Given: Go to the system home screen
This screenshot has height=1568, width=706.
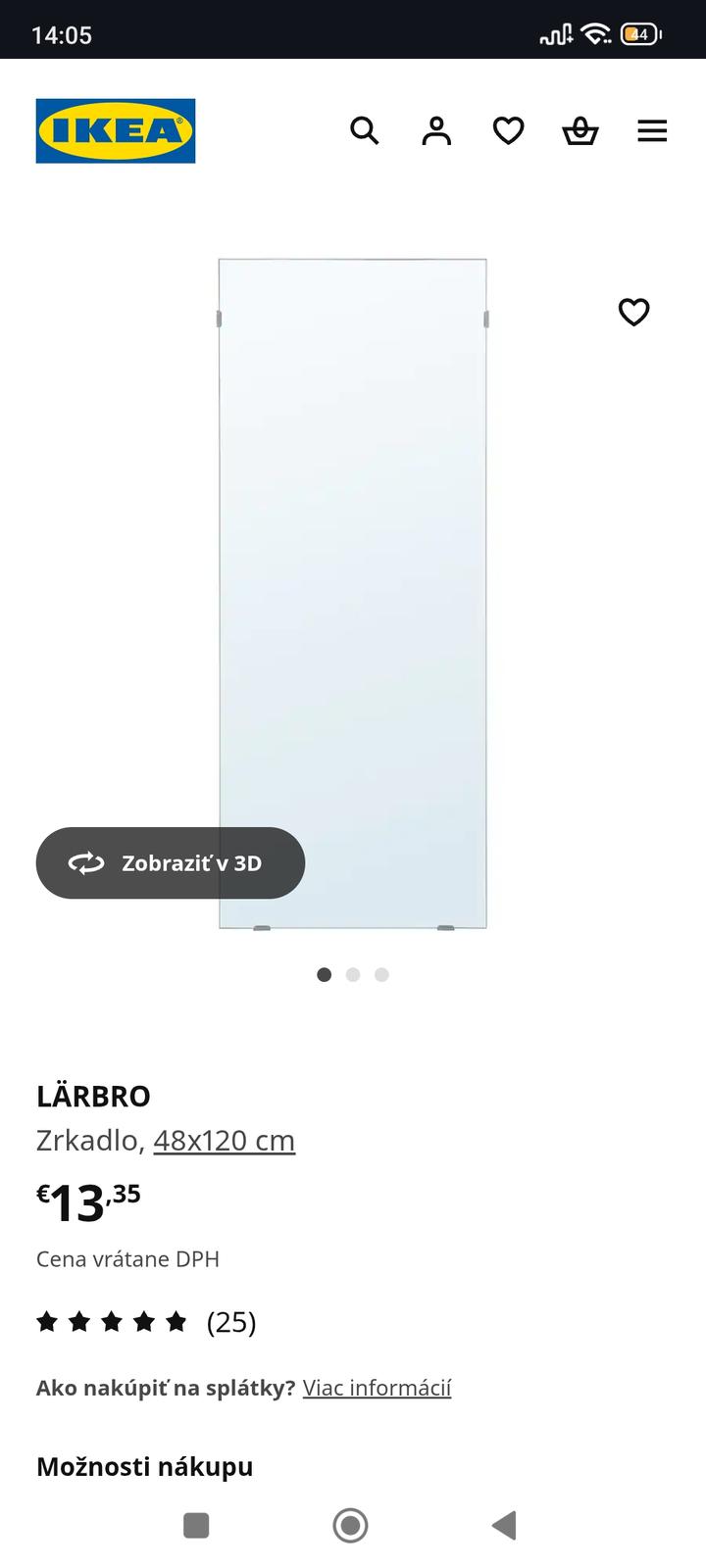Looking at the screenshot, I should tap(350, 1525).
